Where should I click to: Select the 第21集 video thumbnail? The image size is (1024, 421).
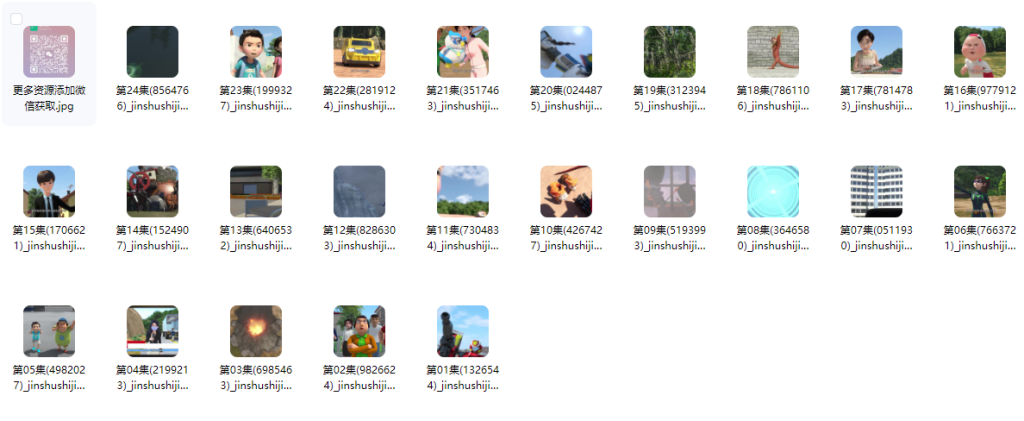pos(463,52)
